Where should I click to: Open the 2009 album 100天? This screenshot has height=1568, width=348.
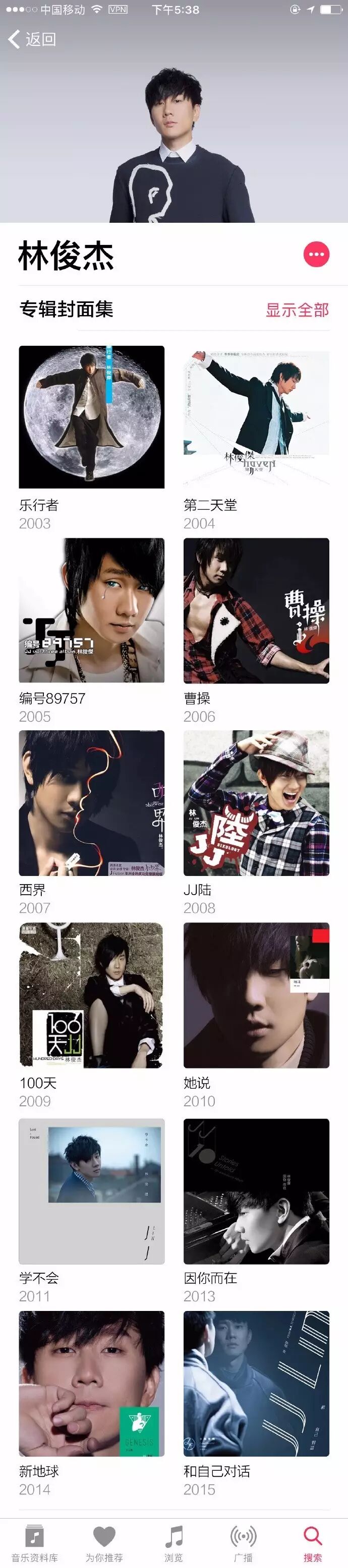click(91, 995)
